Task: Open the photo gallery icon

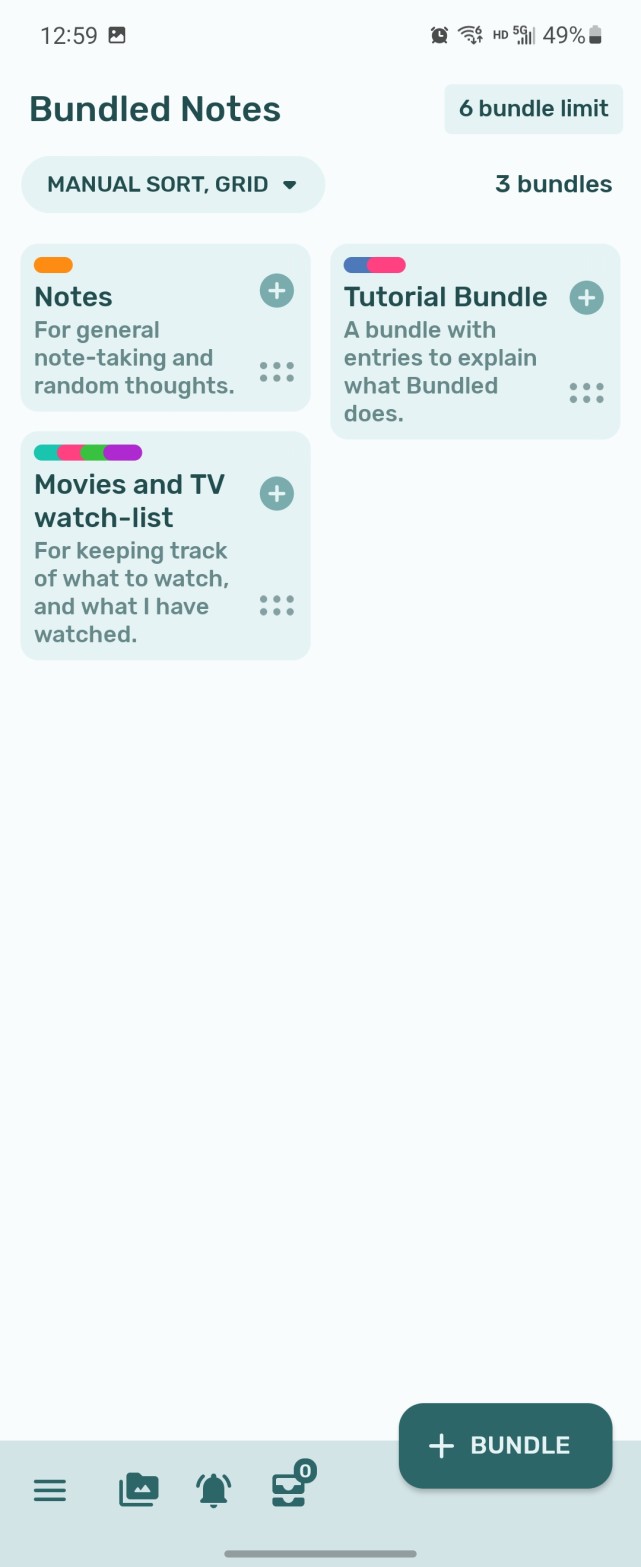Action: pos(139,1490)
